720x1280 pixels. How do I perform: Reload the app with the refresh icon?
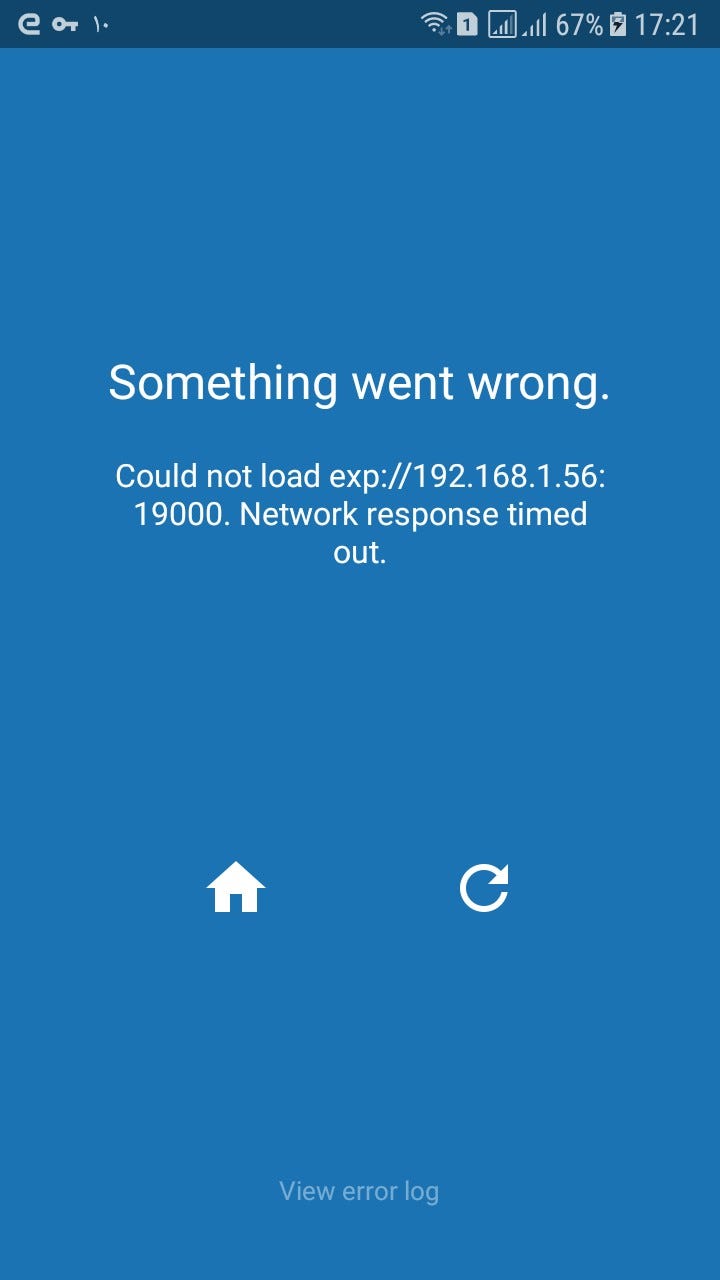click(484, 888)
